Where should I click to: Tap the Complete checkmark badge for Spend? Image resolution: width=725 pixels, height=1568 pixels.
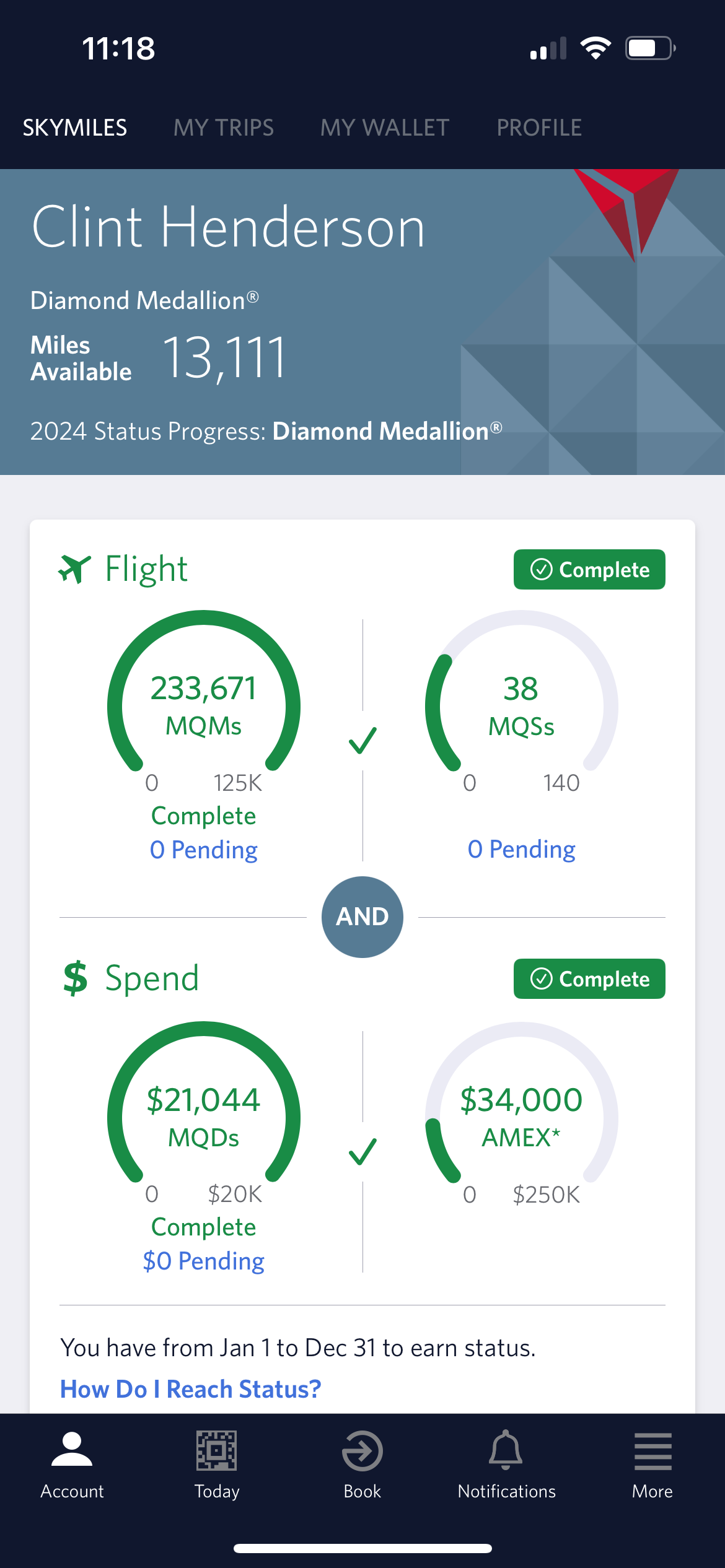(589, 978)
